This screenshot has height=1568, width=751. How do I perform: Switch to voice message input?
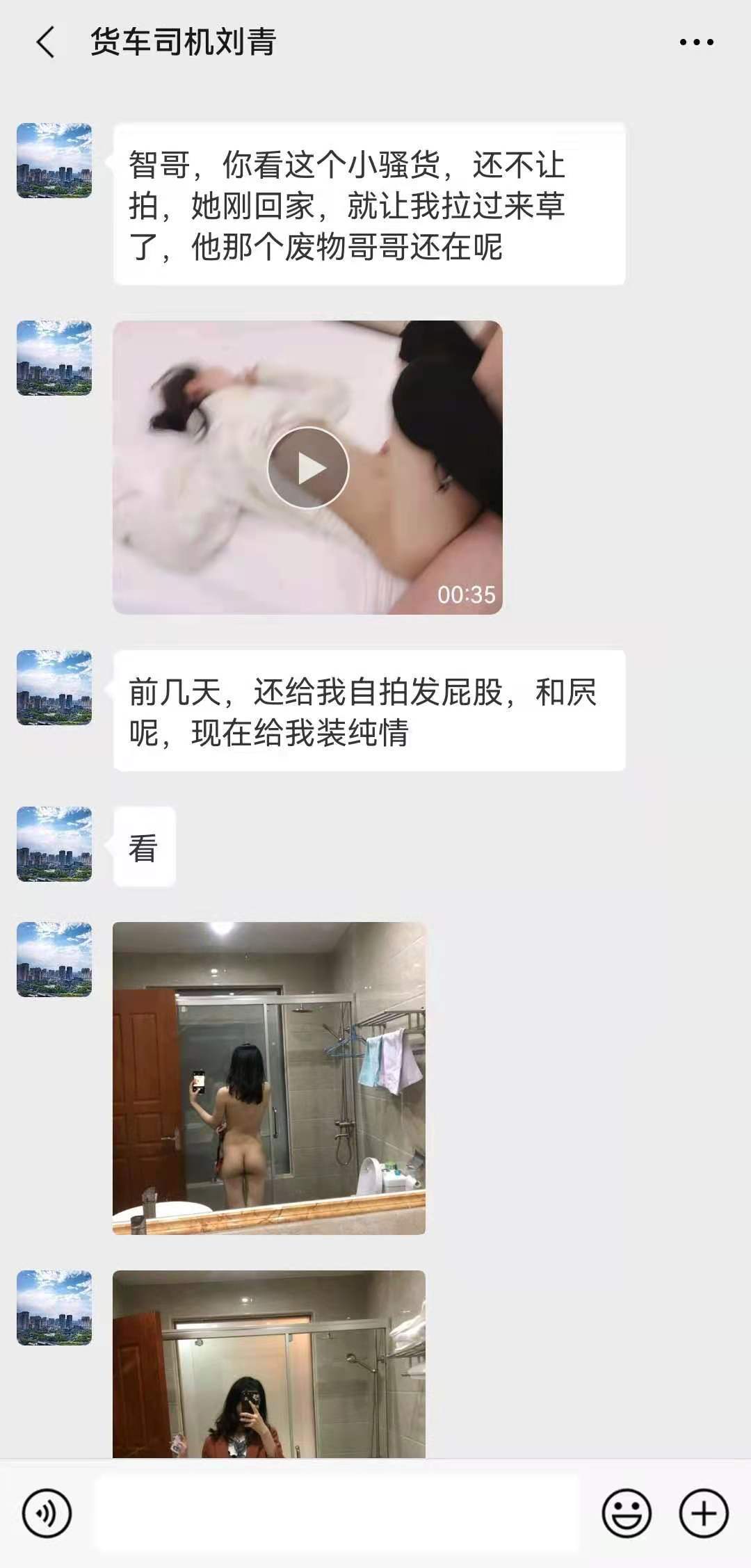click(47, 1513)
